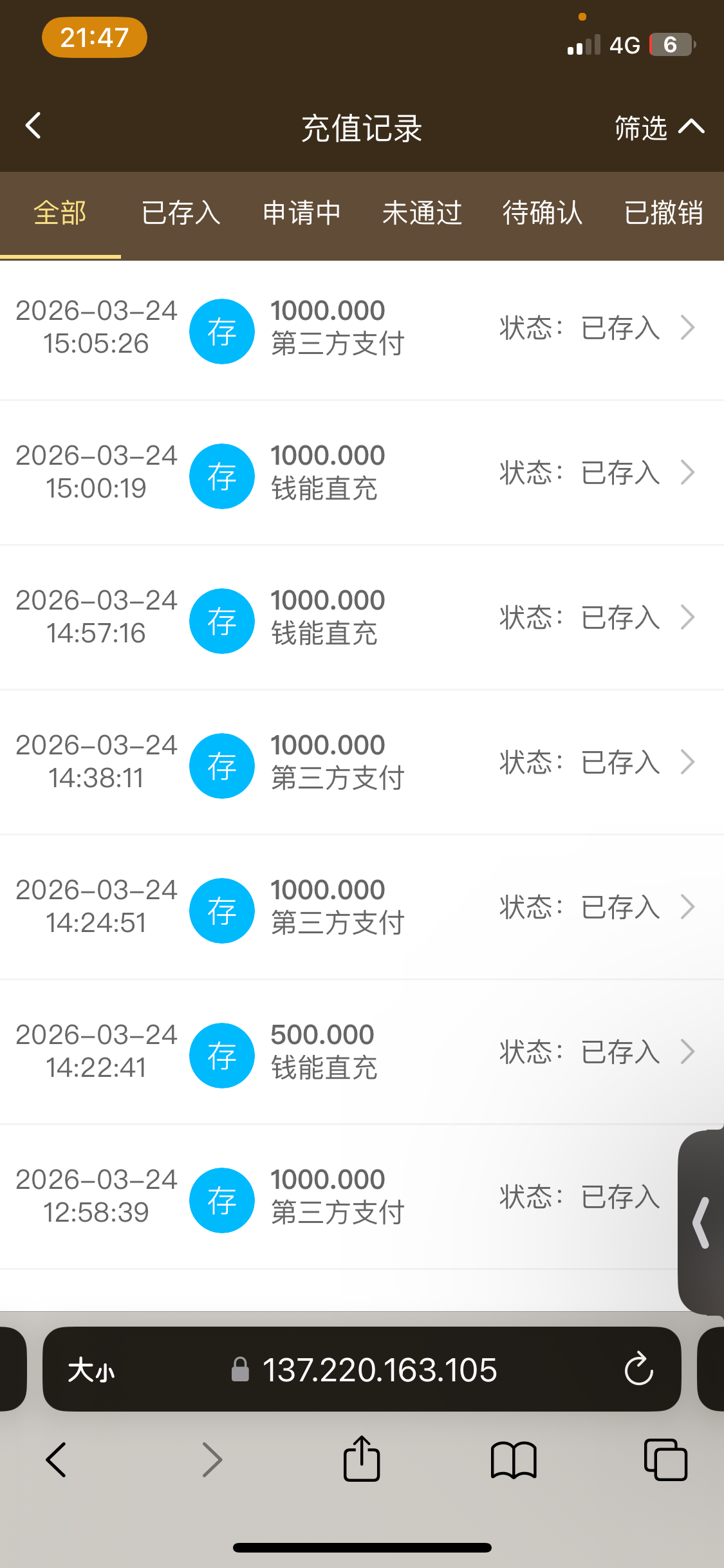Switch to the 申请中 tab

(x=301, y=213)
